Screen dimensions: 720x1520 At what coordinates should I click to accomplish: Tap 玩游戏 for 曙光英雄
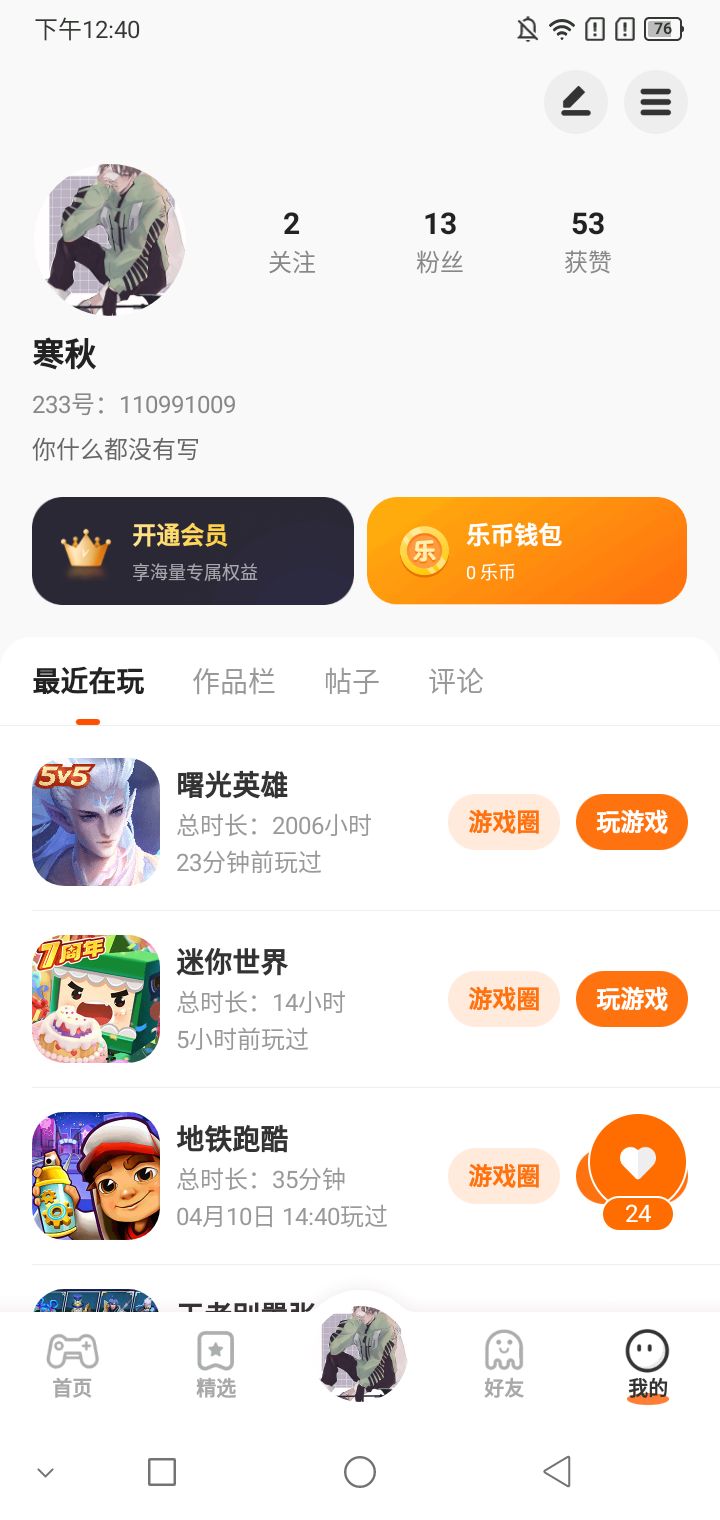click(631, 822)
